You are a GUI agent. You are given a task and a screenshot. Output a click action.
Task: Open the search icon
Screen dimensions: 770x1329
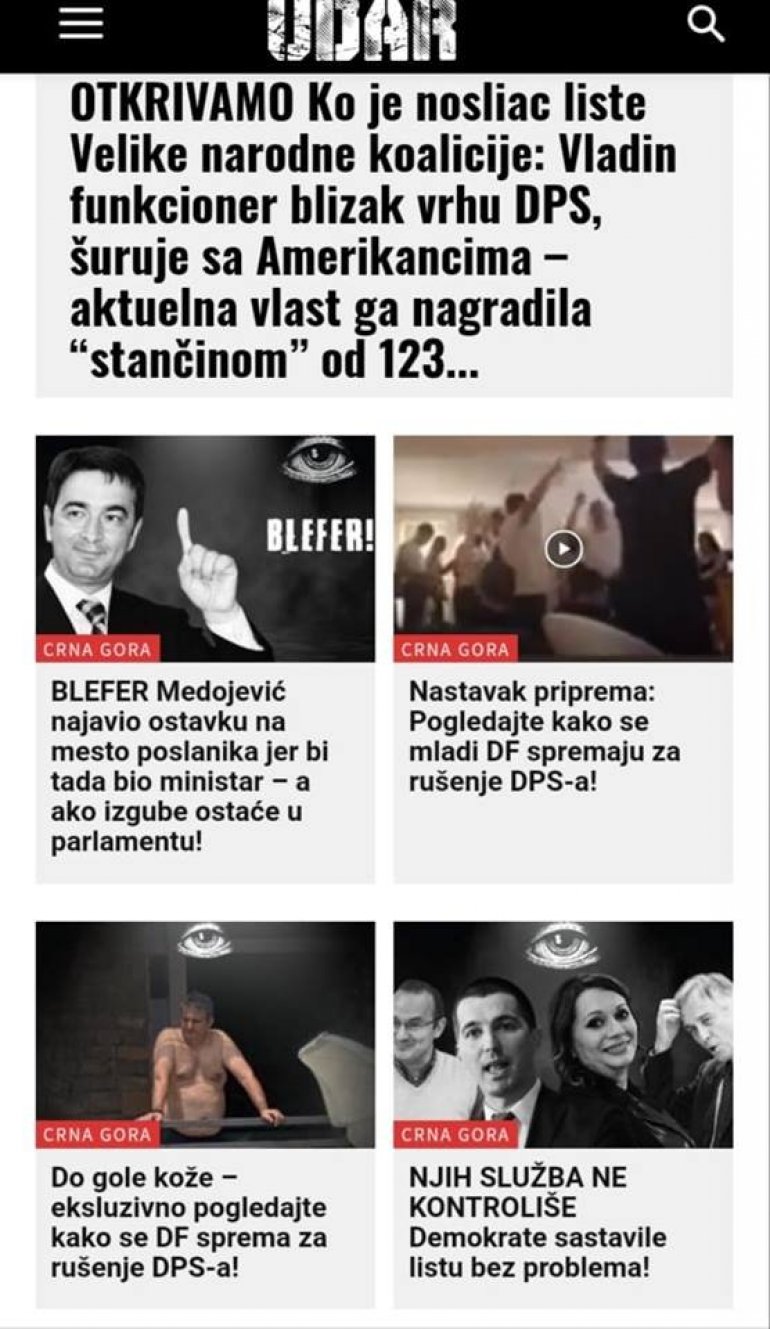[706, 25]
